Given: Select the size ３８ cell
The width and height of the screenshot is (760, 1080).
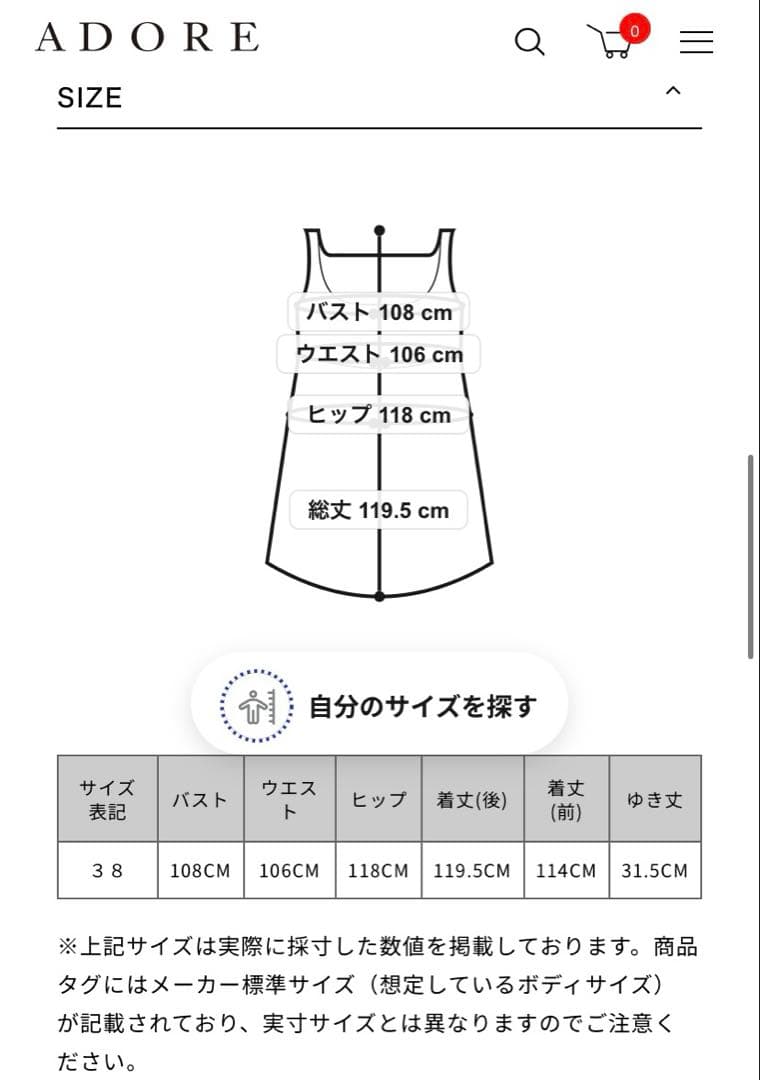Looking at the screenshot, I should click(109, 870).
